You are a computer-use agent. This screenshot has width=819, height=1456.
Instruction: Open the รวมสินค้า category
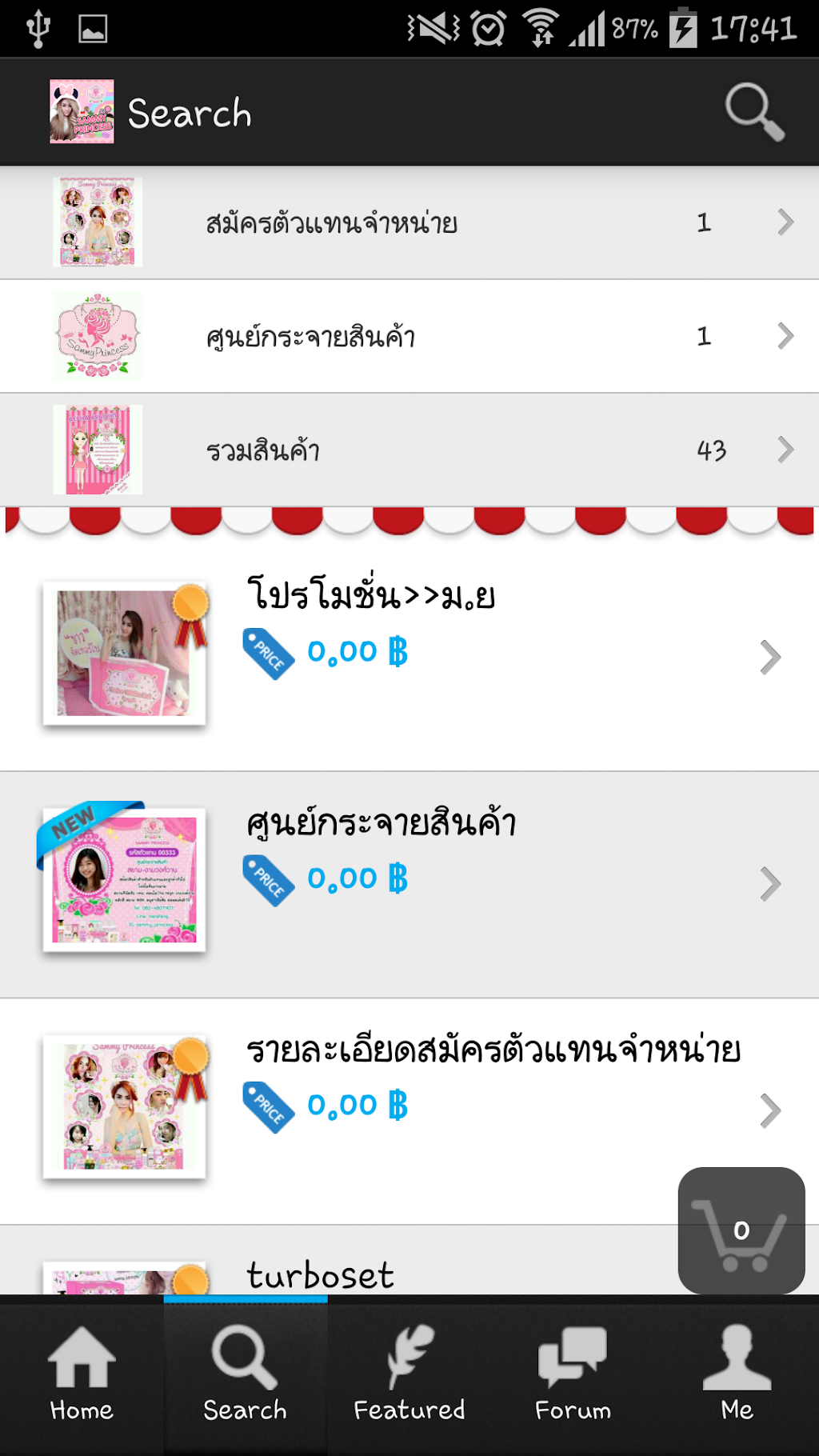pos(409,450)
